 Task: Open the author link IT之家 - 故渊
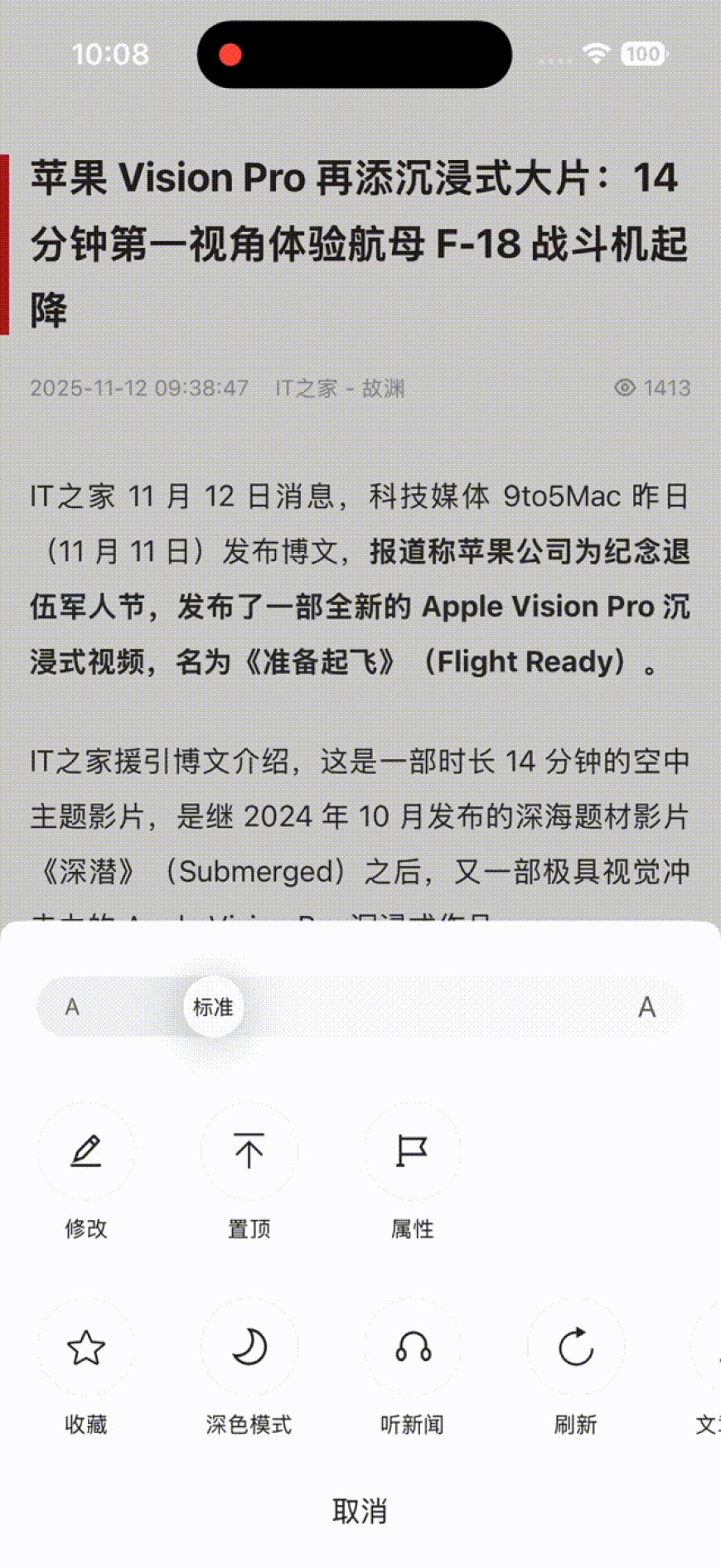pos(340,388)
